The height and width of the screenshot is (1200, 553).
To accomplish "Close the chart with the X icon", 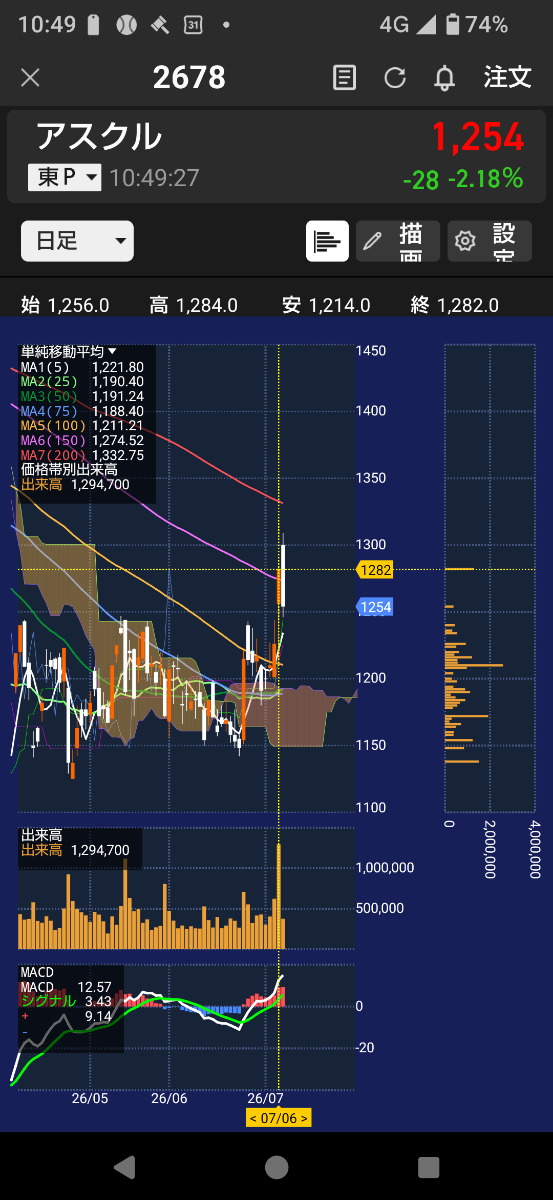I will point(31,78).
